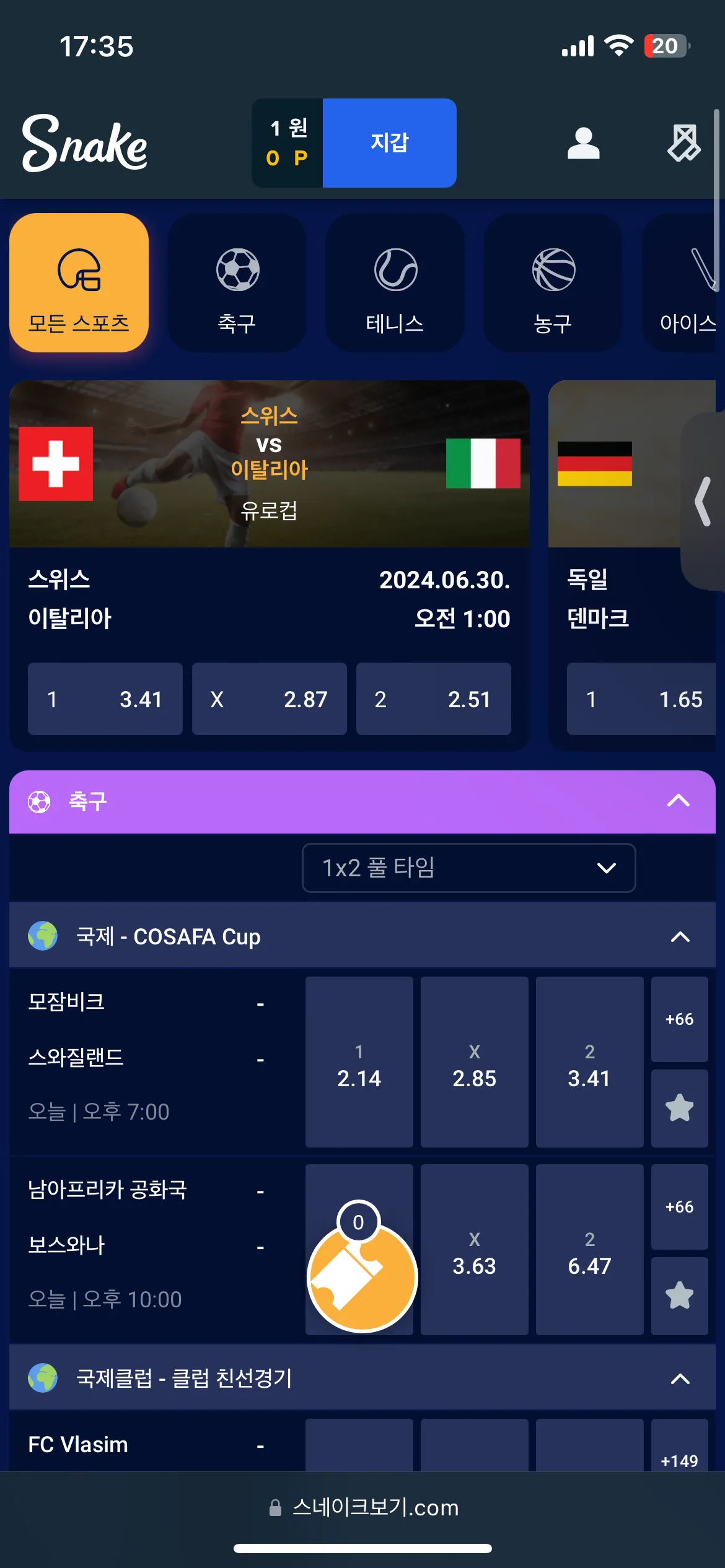Viewport: 725px width, 1568px height.
Task: Bet 6.47 on 보스와나 away win
Action: point(589,1250)
